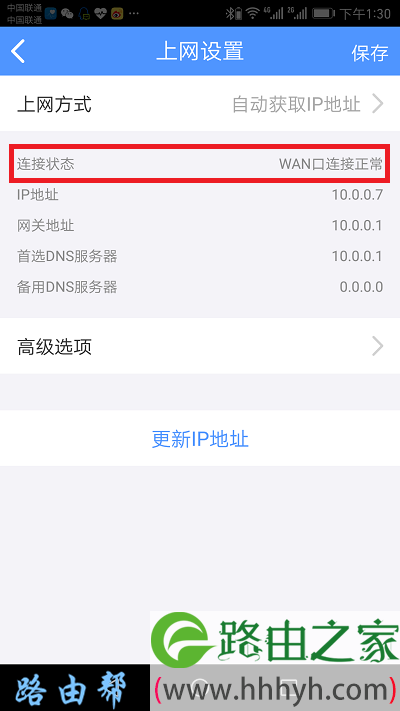Tap 保存 to save settings
The width and height of the screenshot is (400, 711).
pos(370,53)
